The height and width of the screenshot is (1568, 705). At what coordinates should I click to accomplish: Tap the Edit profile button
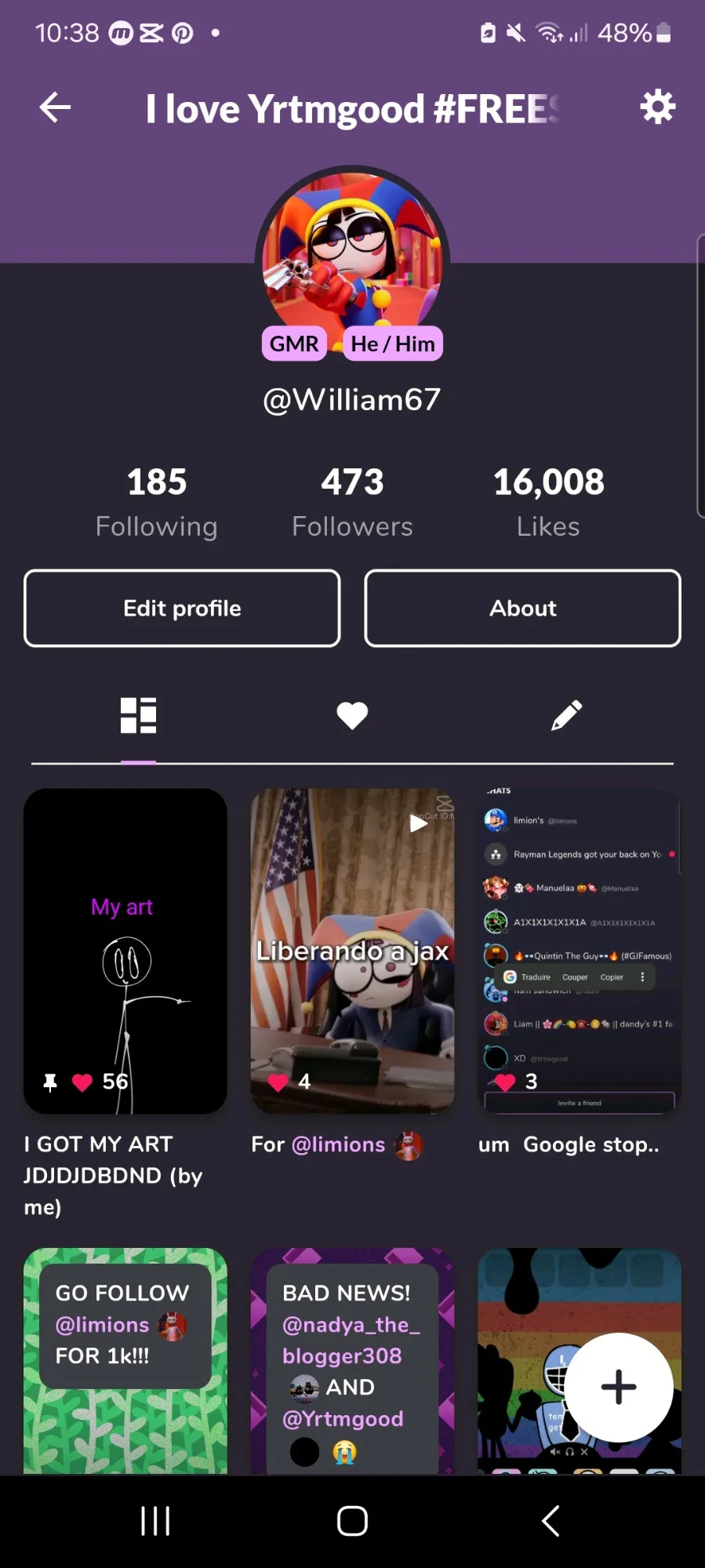click(182, 609)
